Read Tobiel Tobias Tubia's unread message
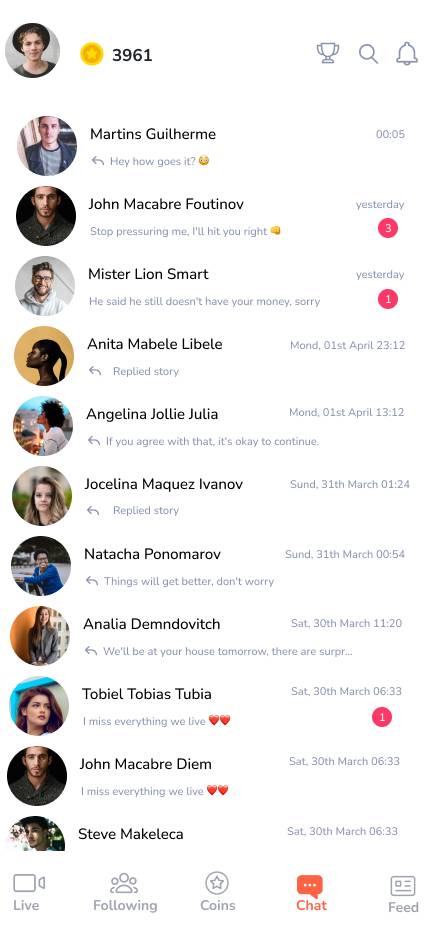 214,706
